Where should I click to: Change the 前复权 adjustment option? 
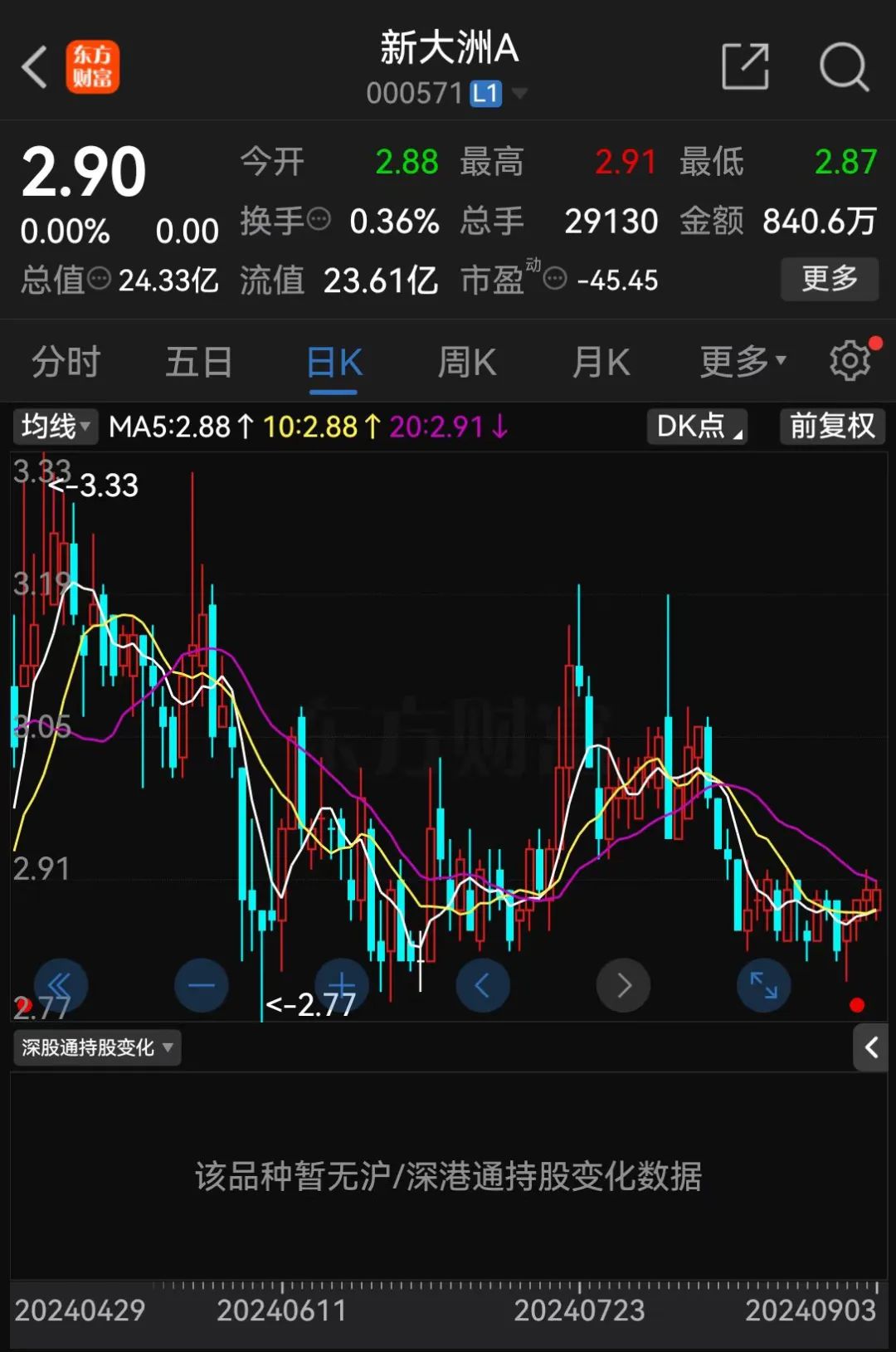point(832,427)
